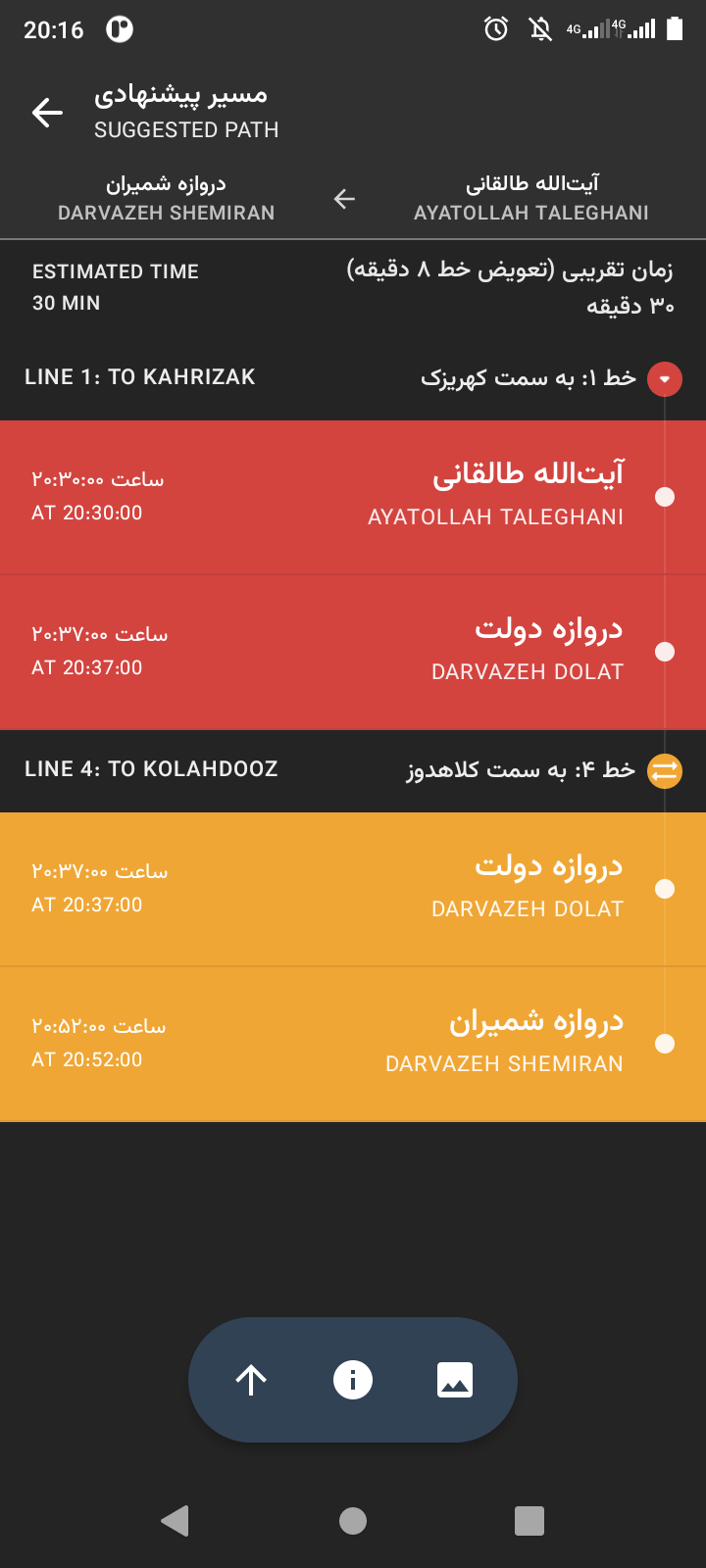Image resolution: width=706 pixels, height=1568 pixels.
Task: Open orange Darvazeh Dolat stop on Line 4
Action: pos(353,889)
